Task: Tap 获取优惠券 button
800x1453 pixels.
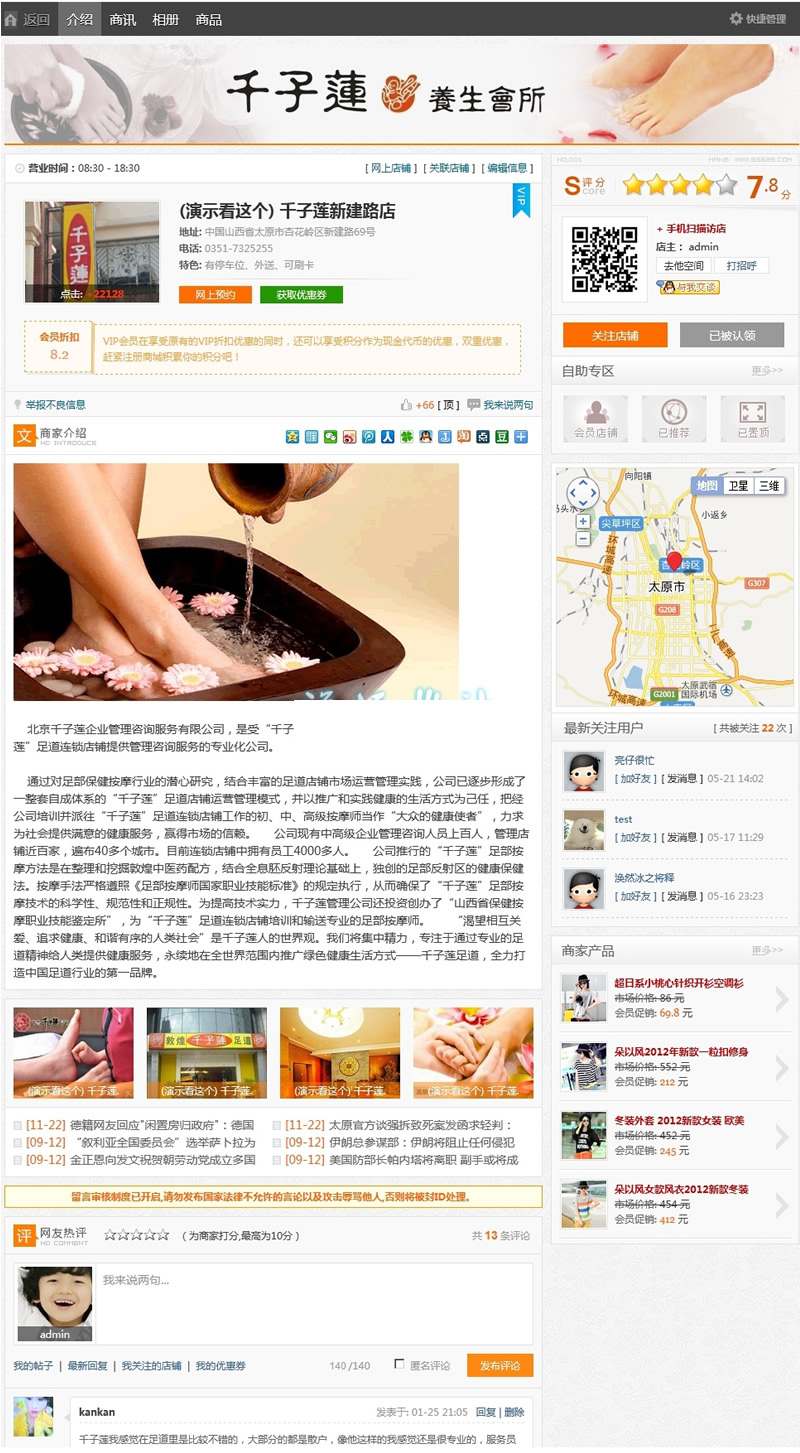Action: coord(301,295)
